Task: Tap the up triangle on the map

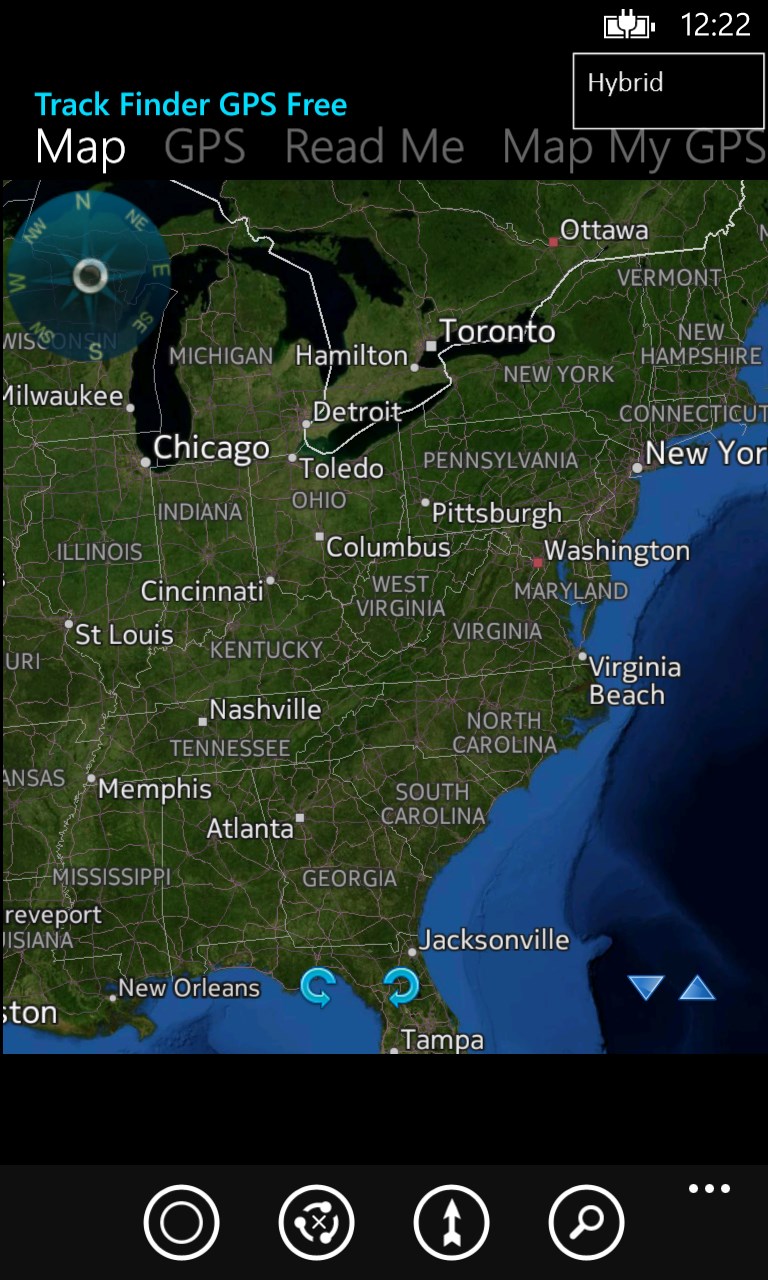Action: (697, 988)
